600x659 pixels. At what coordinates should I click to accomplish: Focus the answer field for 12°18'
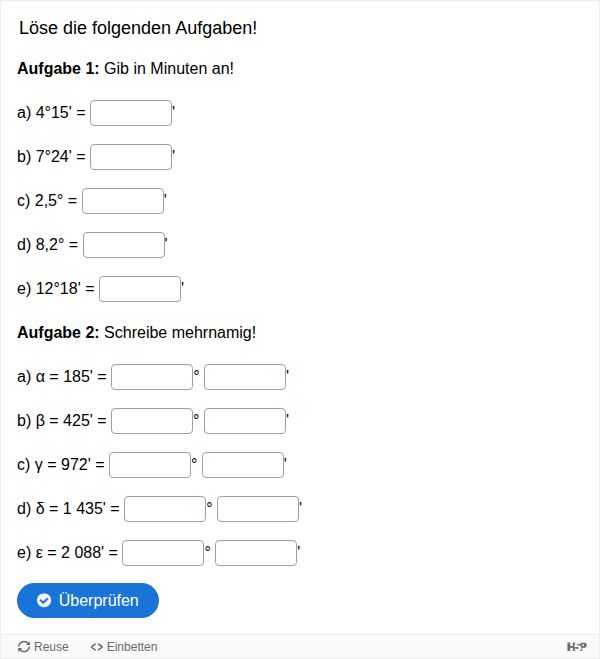click(x=140, y=289)
